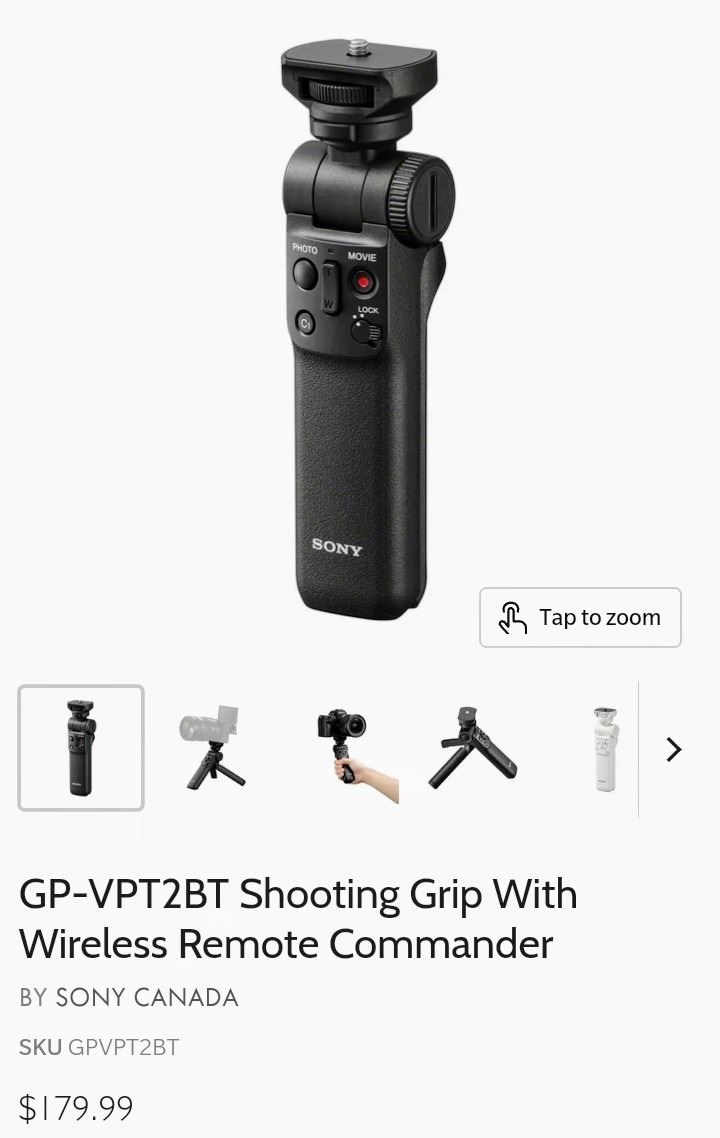Select the white grip thumbnail

pyautogui.click(x=605, y=749)
